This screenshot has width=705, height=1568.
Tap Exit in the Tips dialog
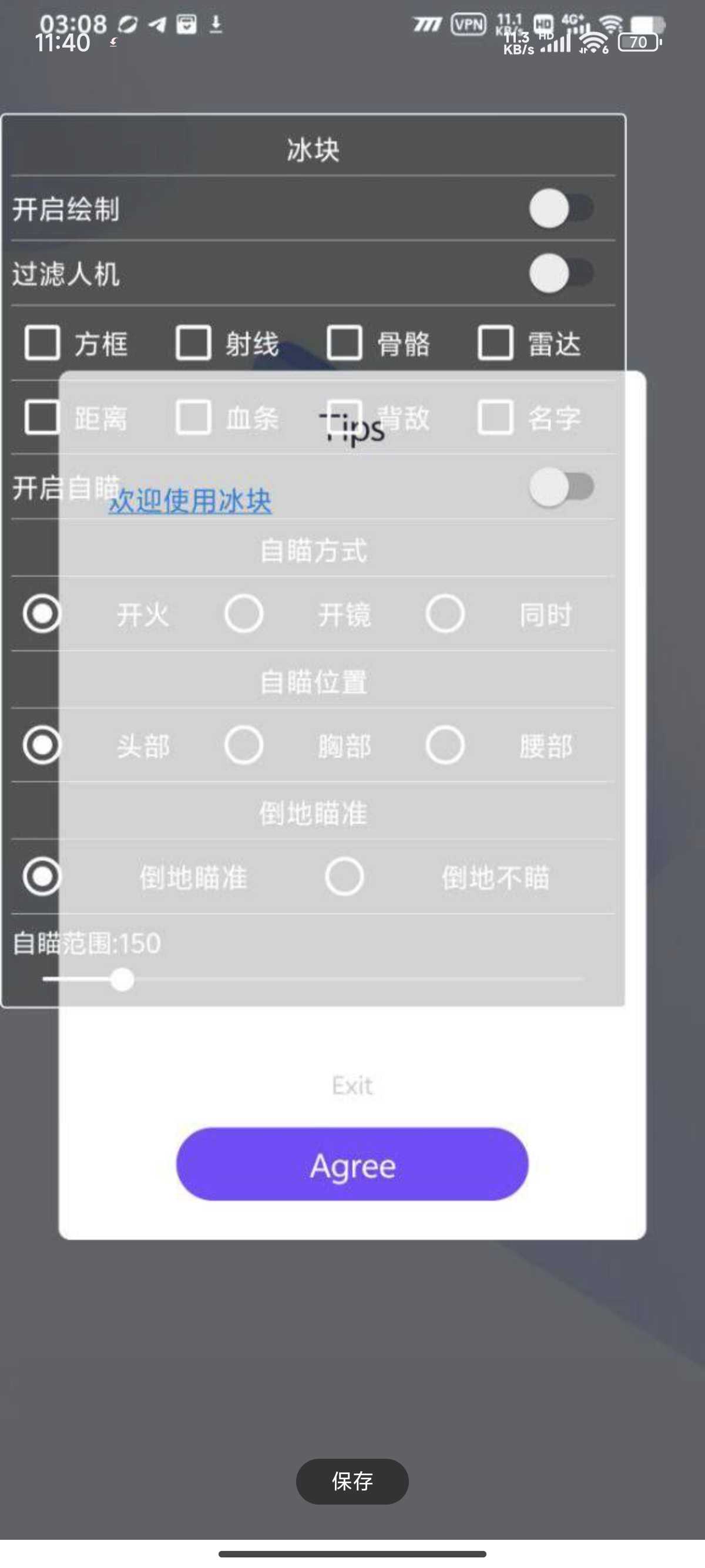click(x=352, y=1085)
